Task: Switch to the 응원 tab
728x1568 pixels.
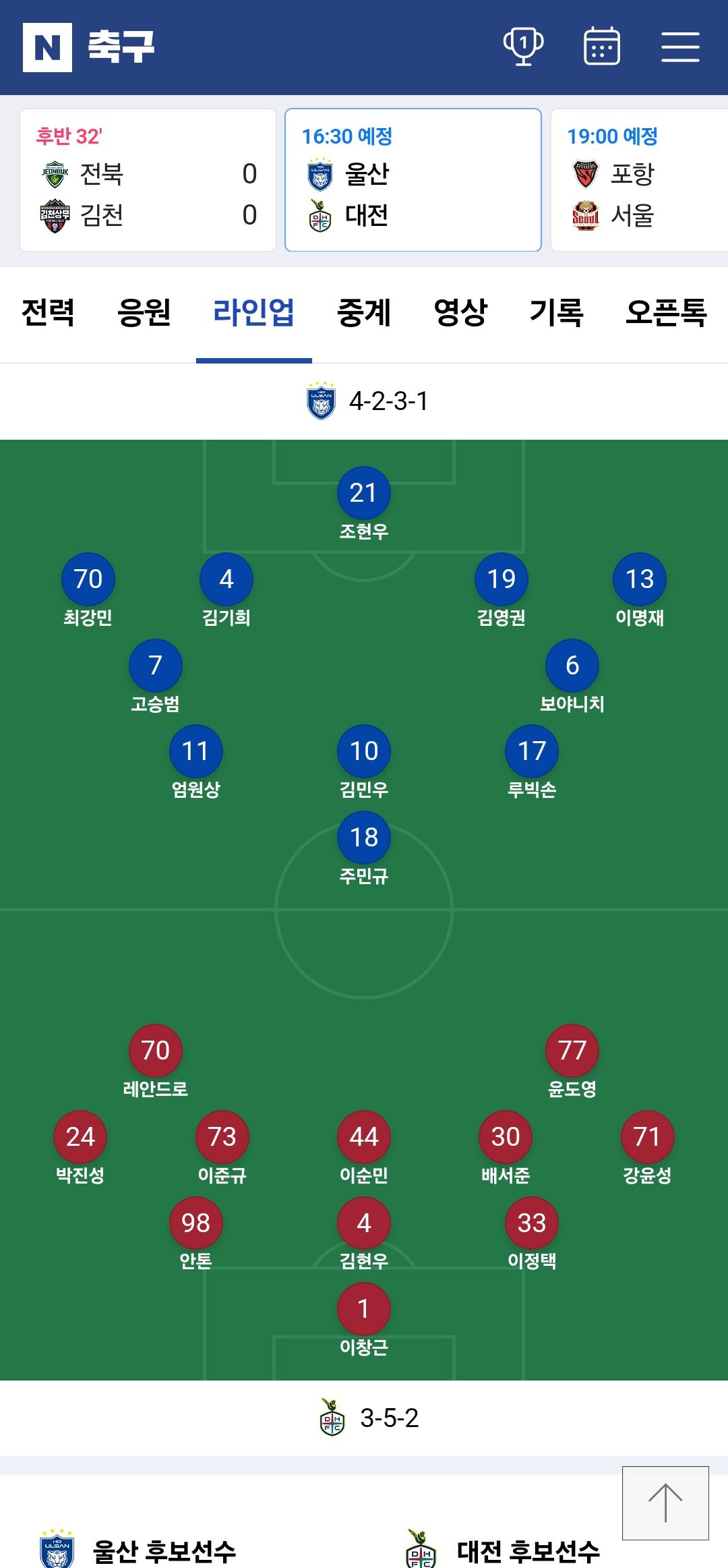Action: click(x=144, y=313)
